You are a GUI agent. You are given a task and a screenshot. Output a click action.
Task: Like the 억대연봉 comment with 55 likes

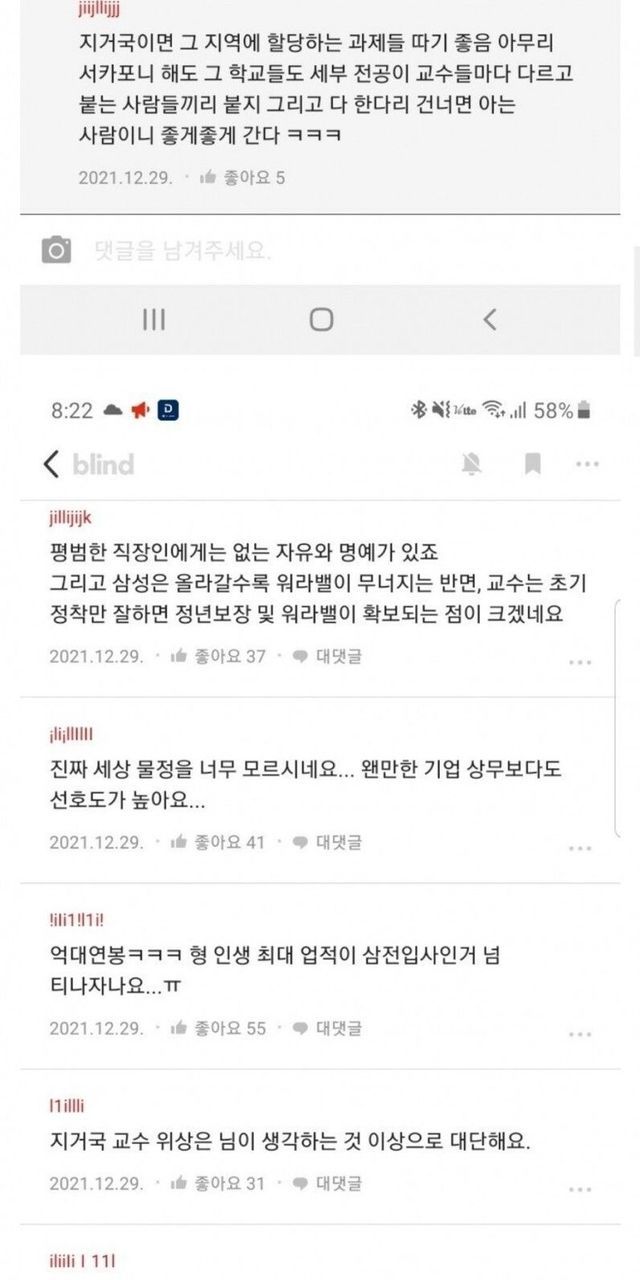pyautogui.click(x=219, y=1027)
